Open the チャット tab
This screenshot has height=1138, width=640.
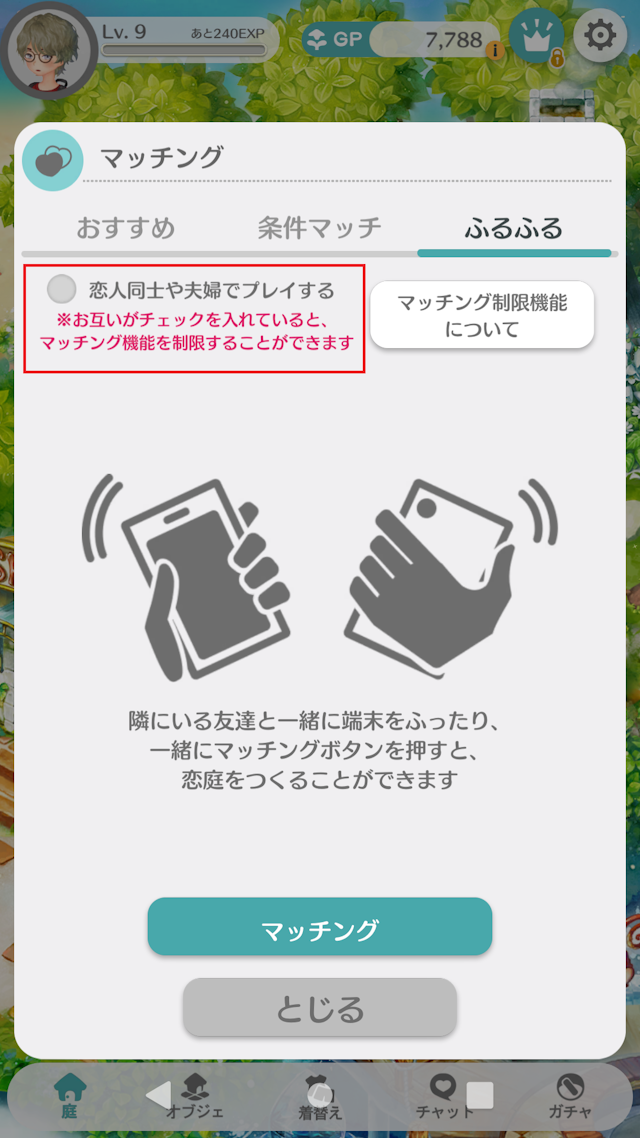445,1095
